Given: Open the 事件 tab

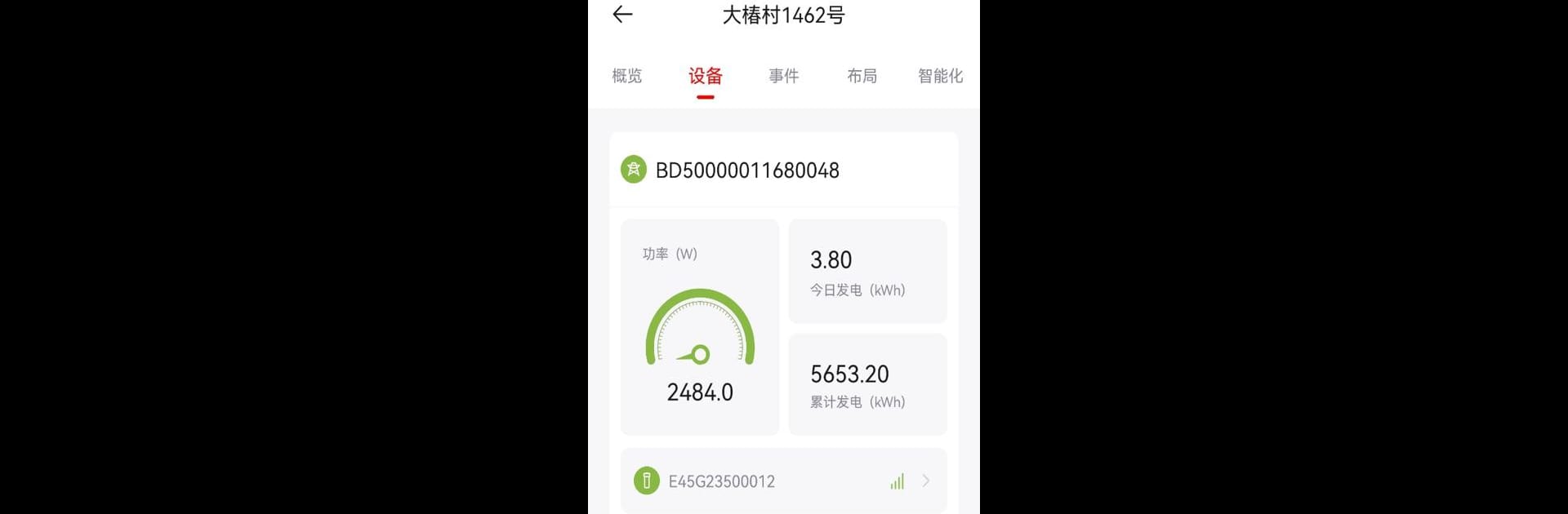Looking at the screenshot, I should [x=784, y=76].
